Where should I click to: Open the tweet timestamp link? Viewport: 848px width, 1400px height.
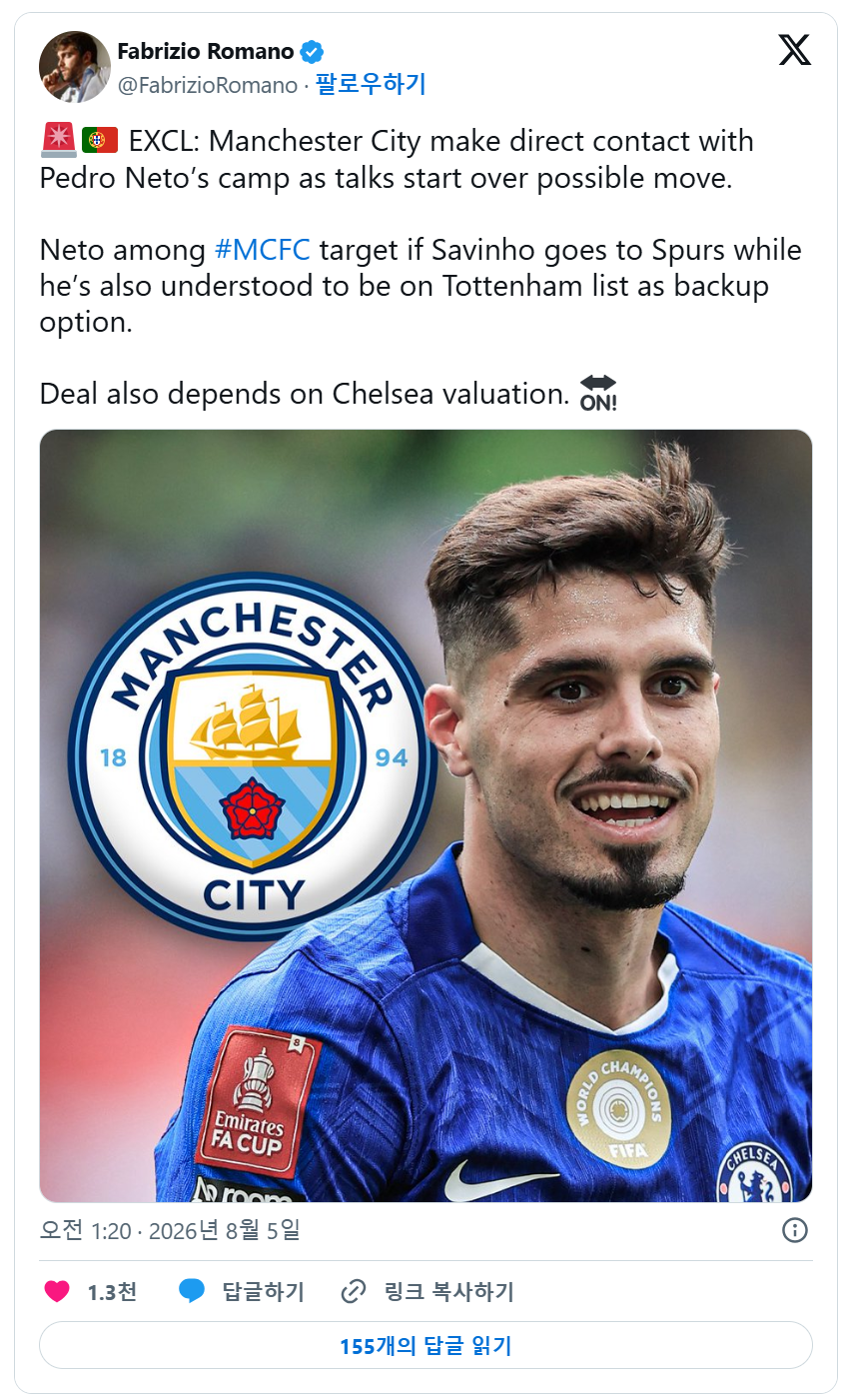(x=170, y=1230)
